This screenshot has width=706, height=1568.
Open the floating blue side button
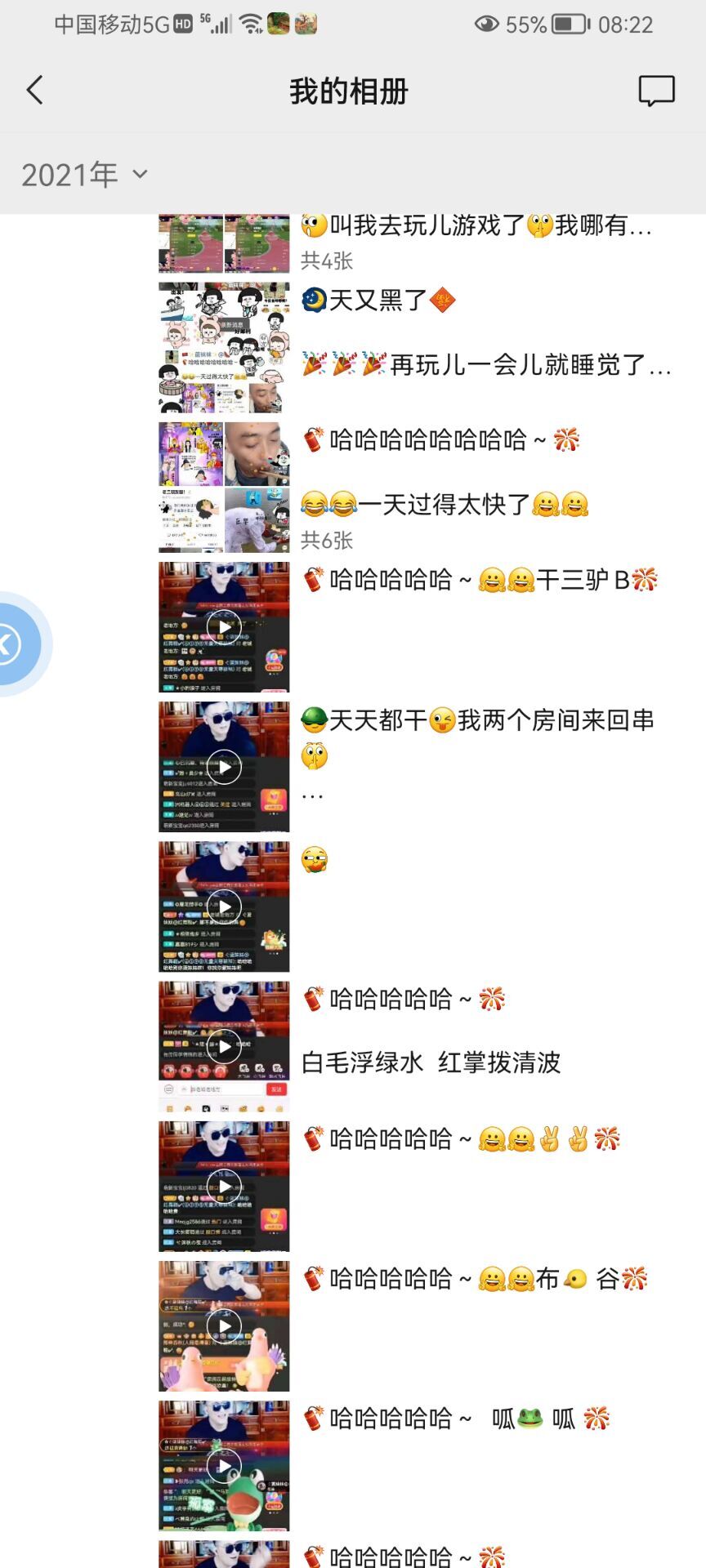[16, 644]
